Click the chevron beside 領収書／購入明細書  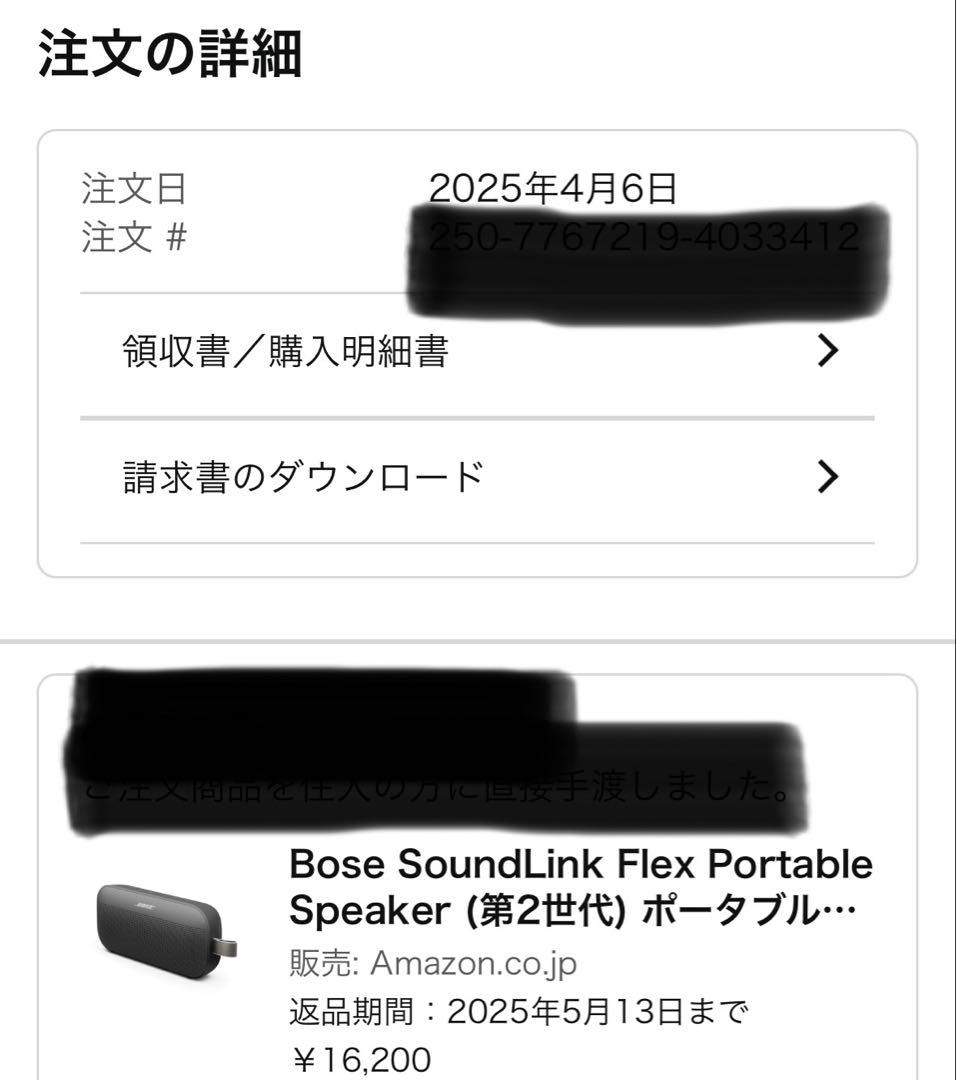point(826,350)
